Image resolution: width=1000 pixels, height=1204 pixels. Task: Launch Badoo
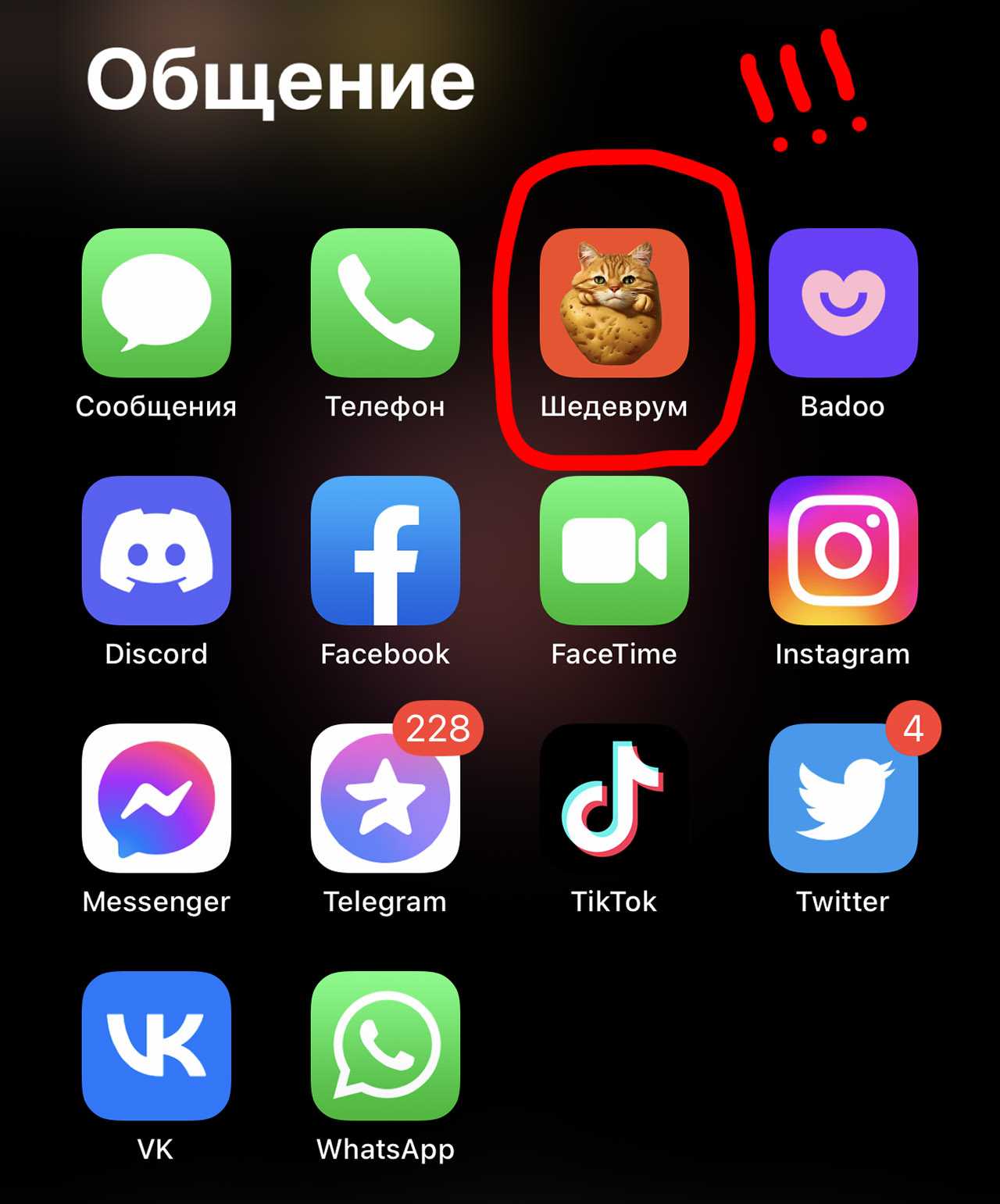(x=843, y=303)
